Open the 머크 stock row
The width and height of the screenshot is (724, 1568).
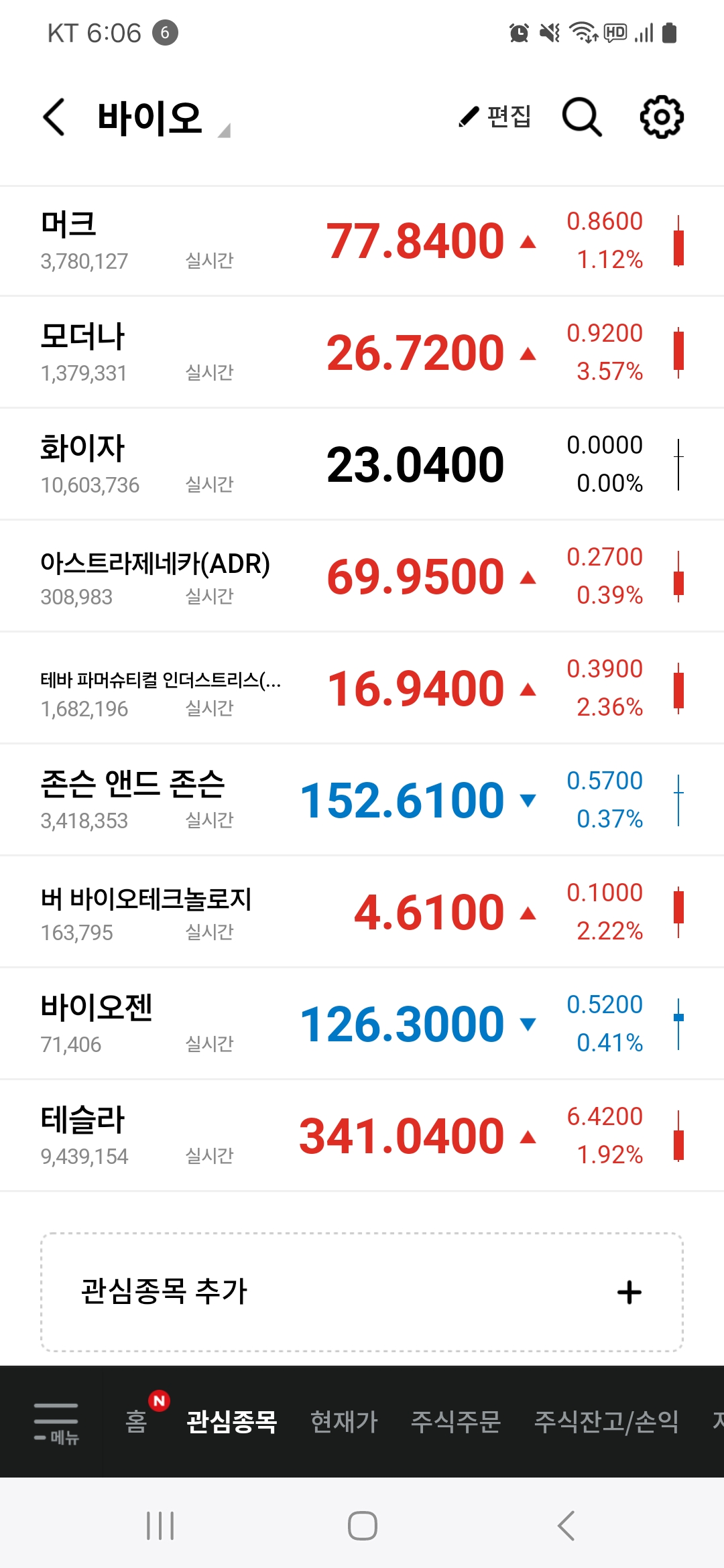tap(362, 241)
